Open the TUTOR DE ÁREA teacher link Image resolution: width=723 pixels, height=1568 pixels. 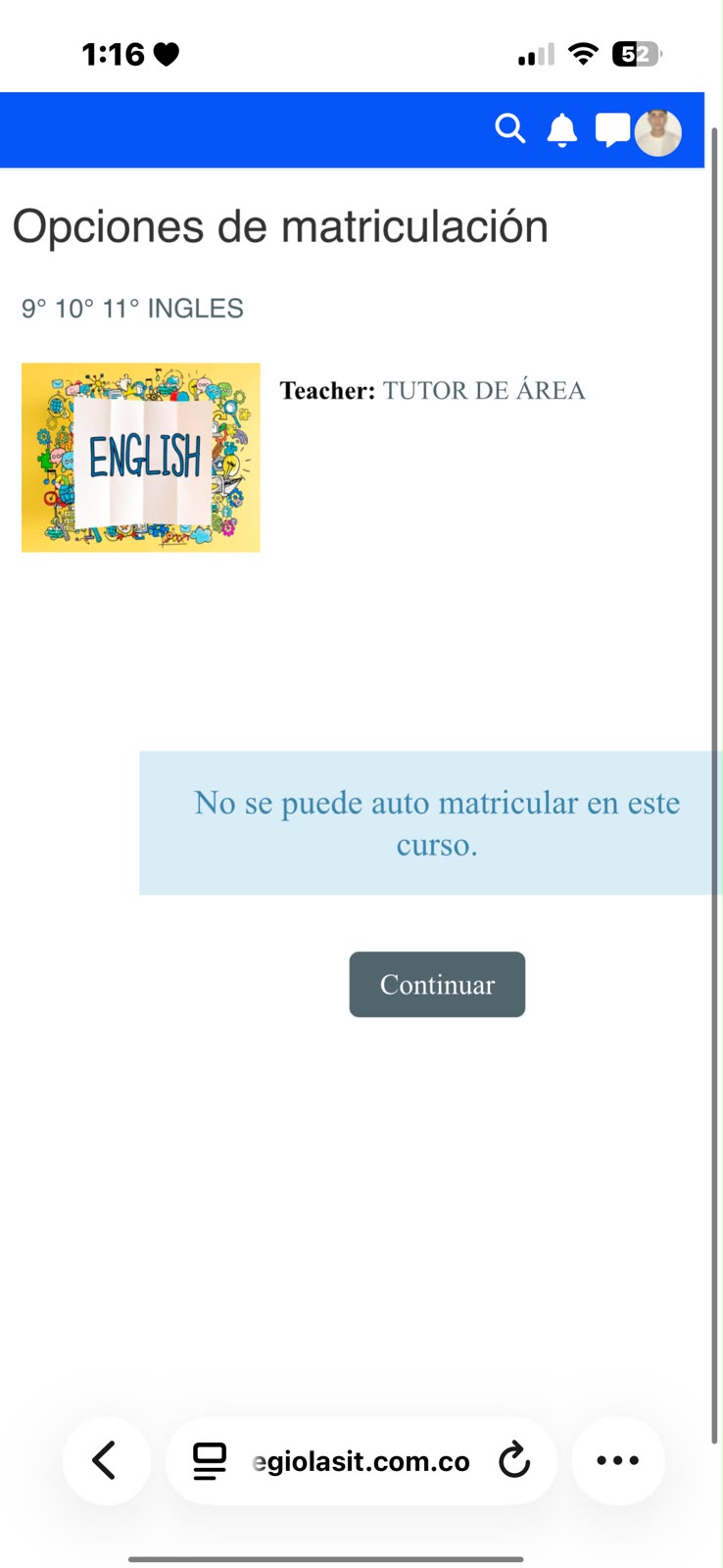point(484,390)
